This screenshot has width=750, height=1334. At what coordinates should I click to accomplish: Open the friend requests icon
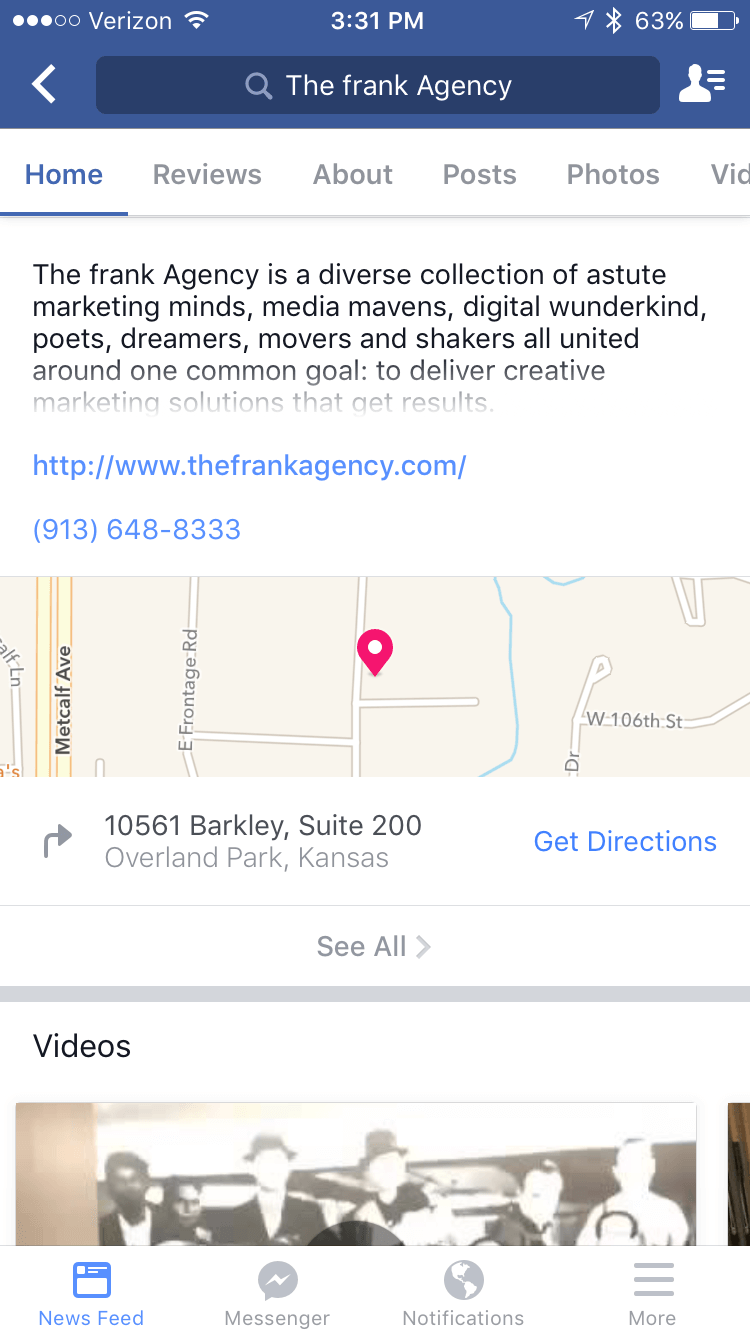(702, 85)
